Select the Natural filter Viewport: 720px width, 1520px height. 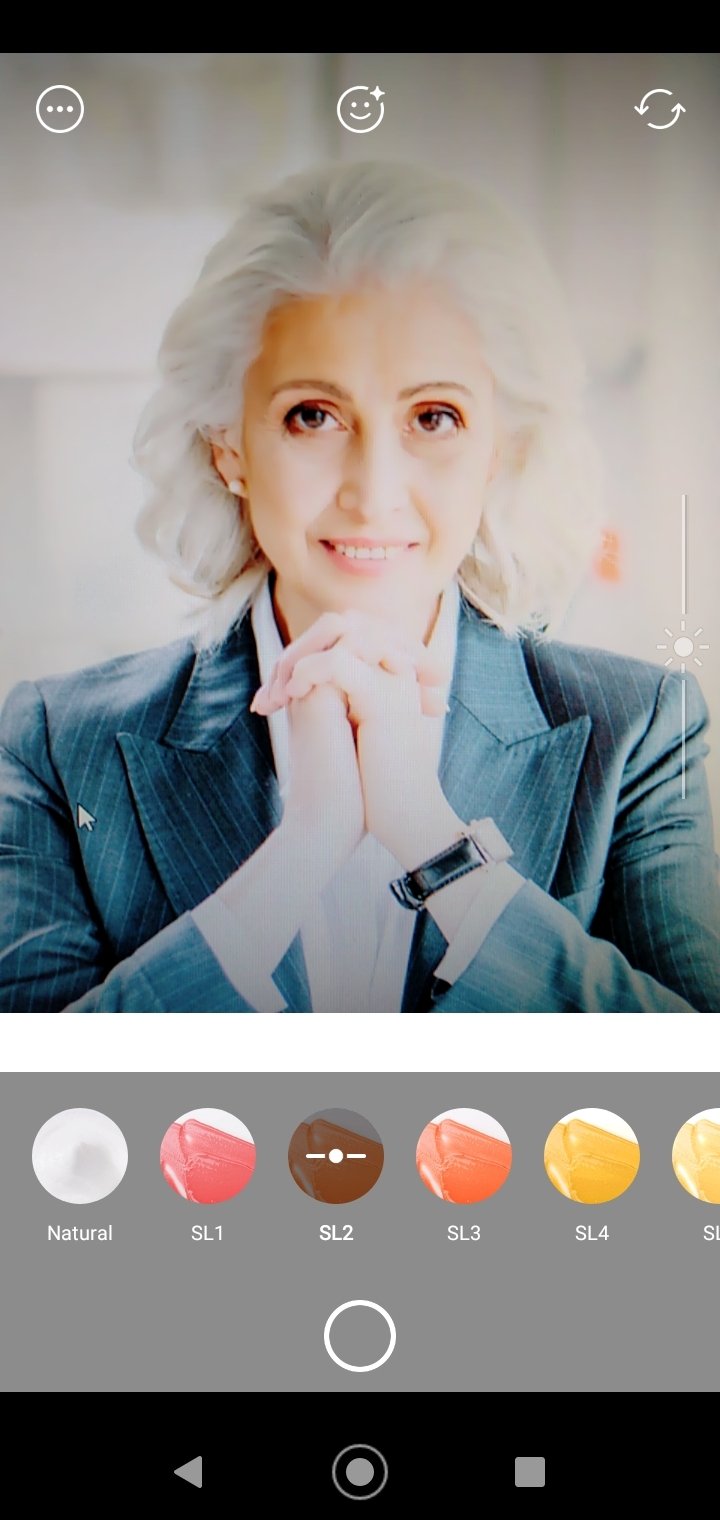tap(80, 1156)
